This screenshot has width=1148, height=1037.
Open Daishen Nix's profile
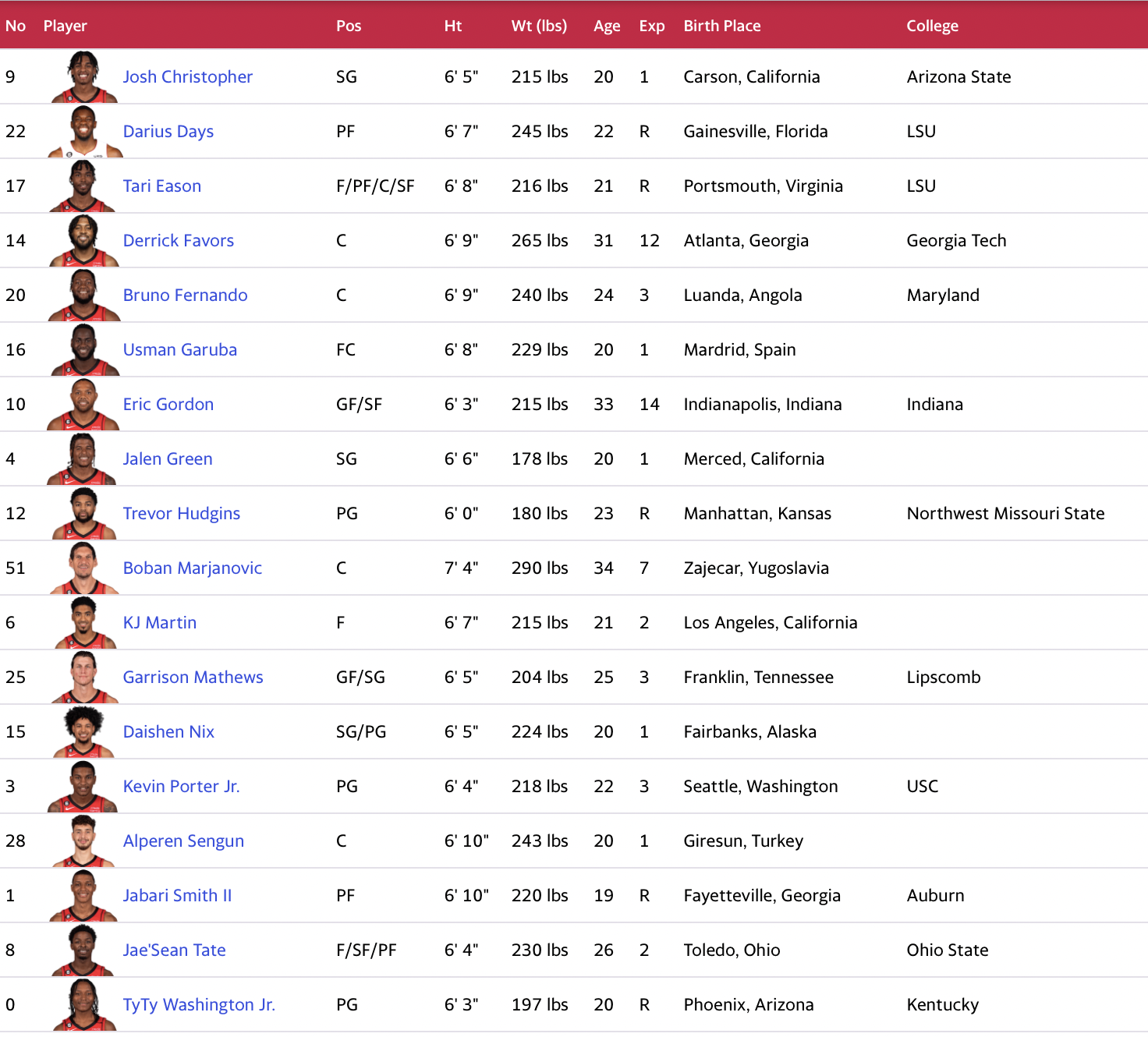[168, 731]
